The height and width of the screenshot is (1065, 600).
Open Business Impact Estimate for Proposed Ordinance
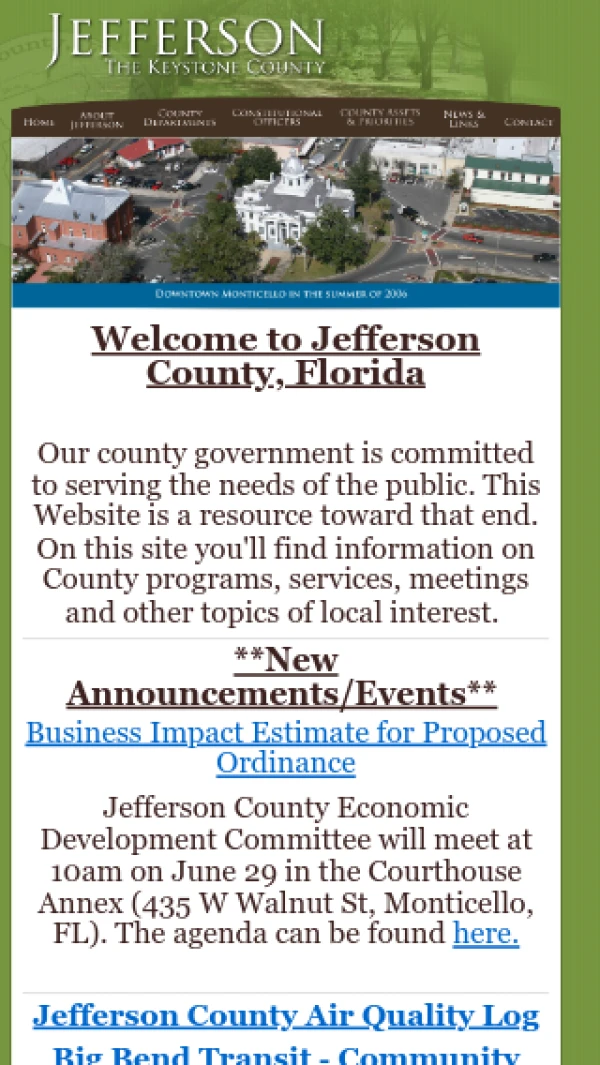(x=286, y=748)
